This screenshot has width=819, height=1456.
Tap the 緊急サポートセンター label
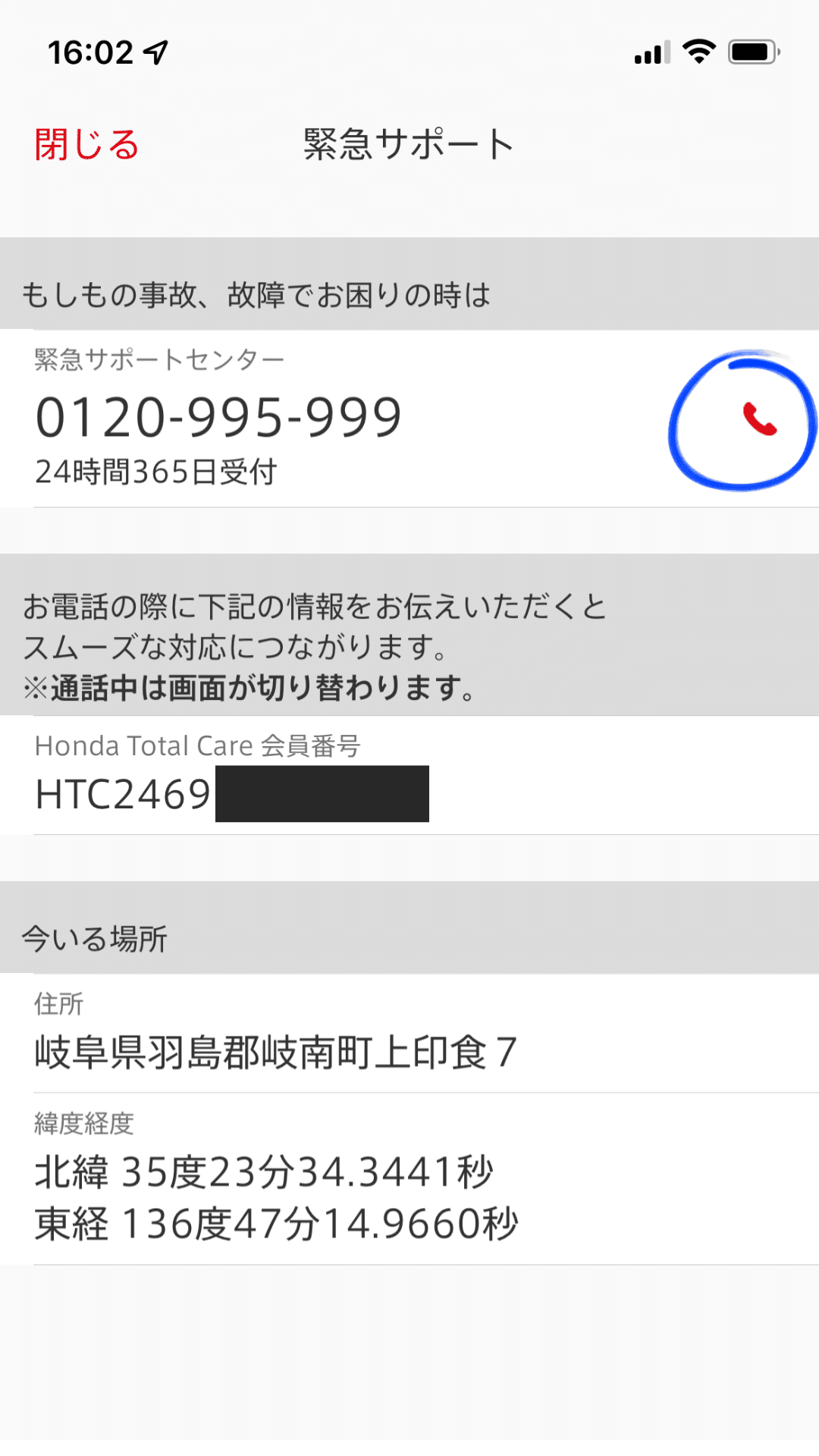click(x=158, y=361)
